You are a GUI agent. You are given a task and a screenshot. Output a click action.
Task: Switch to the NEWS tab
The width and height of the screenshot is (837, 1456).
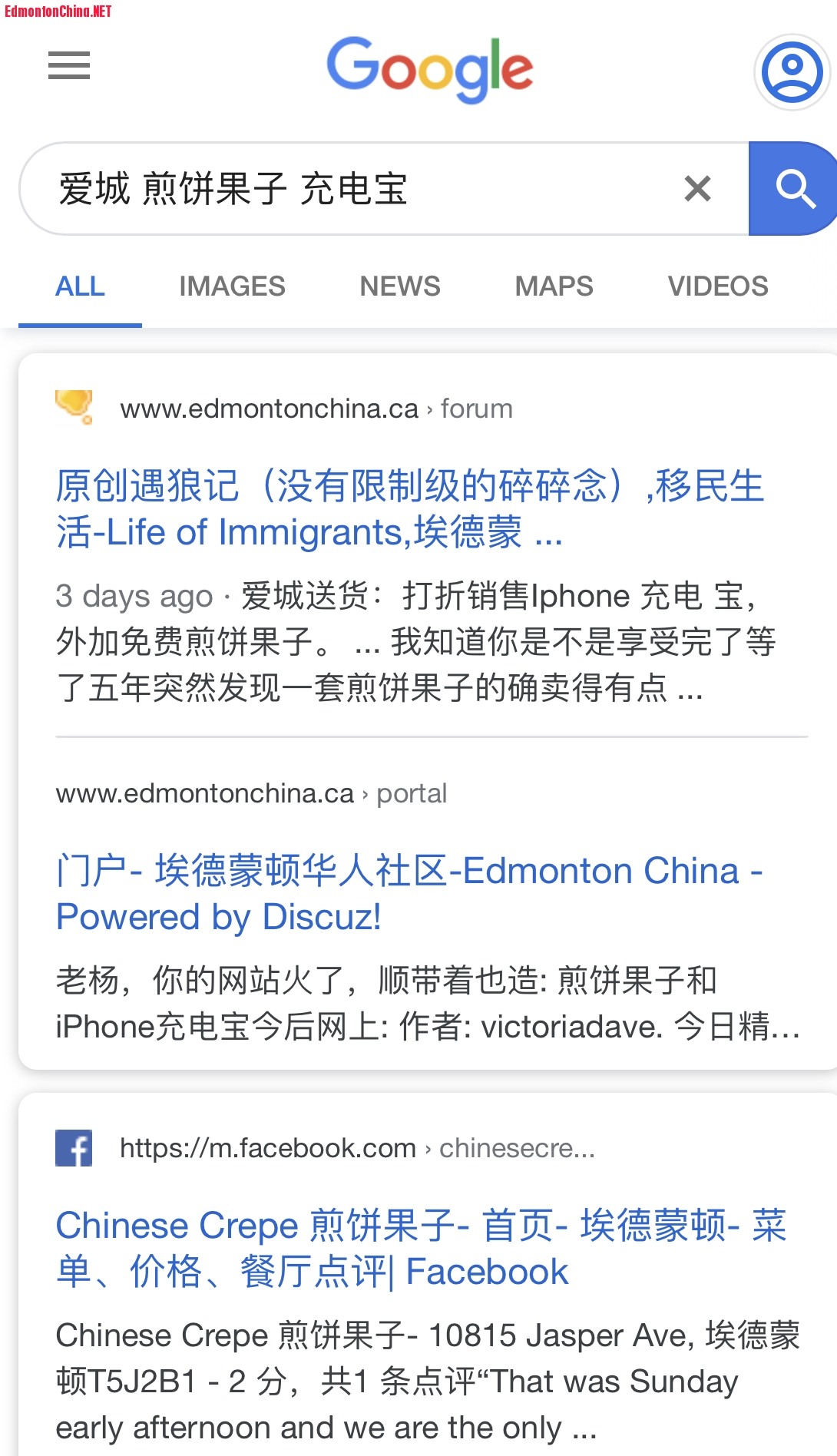400,286
